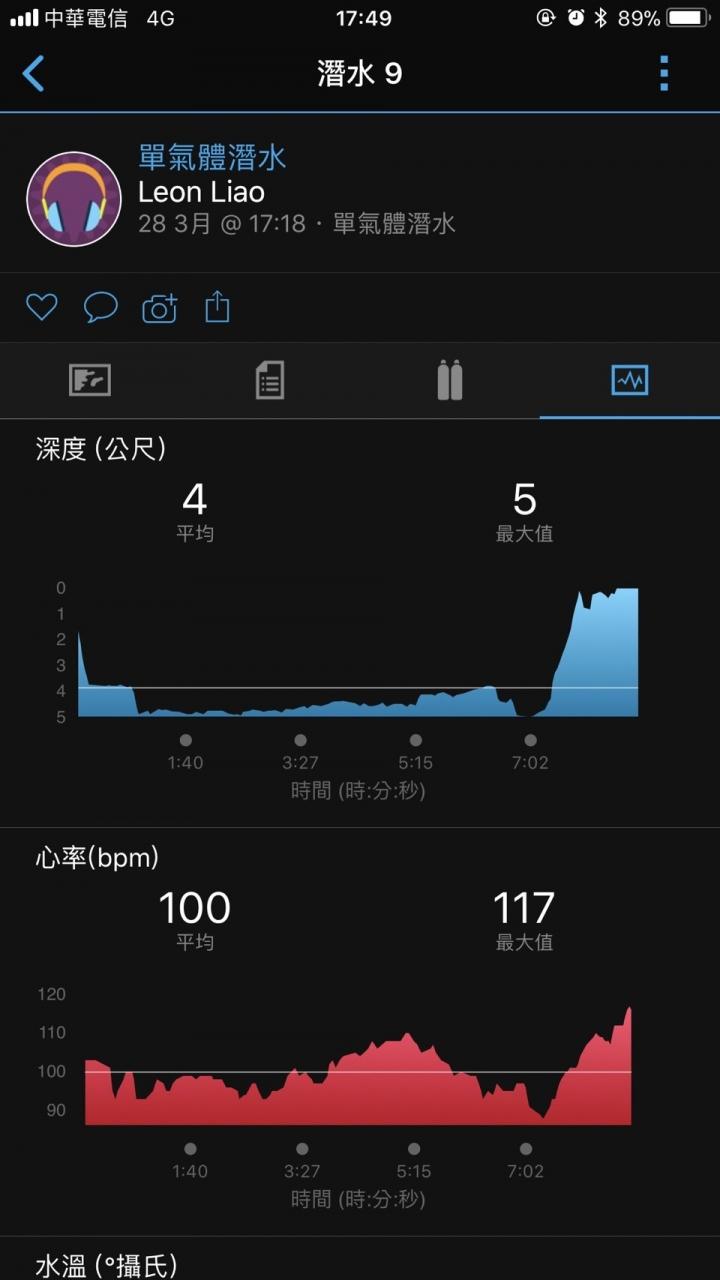
Task: Share the dive via the share icon
Action: tap(219, 307)
